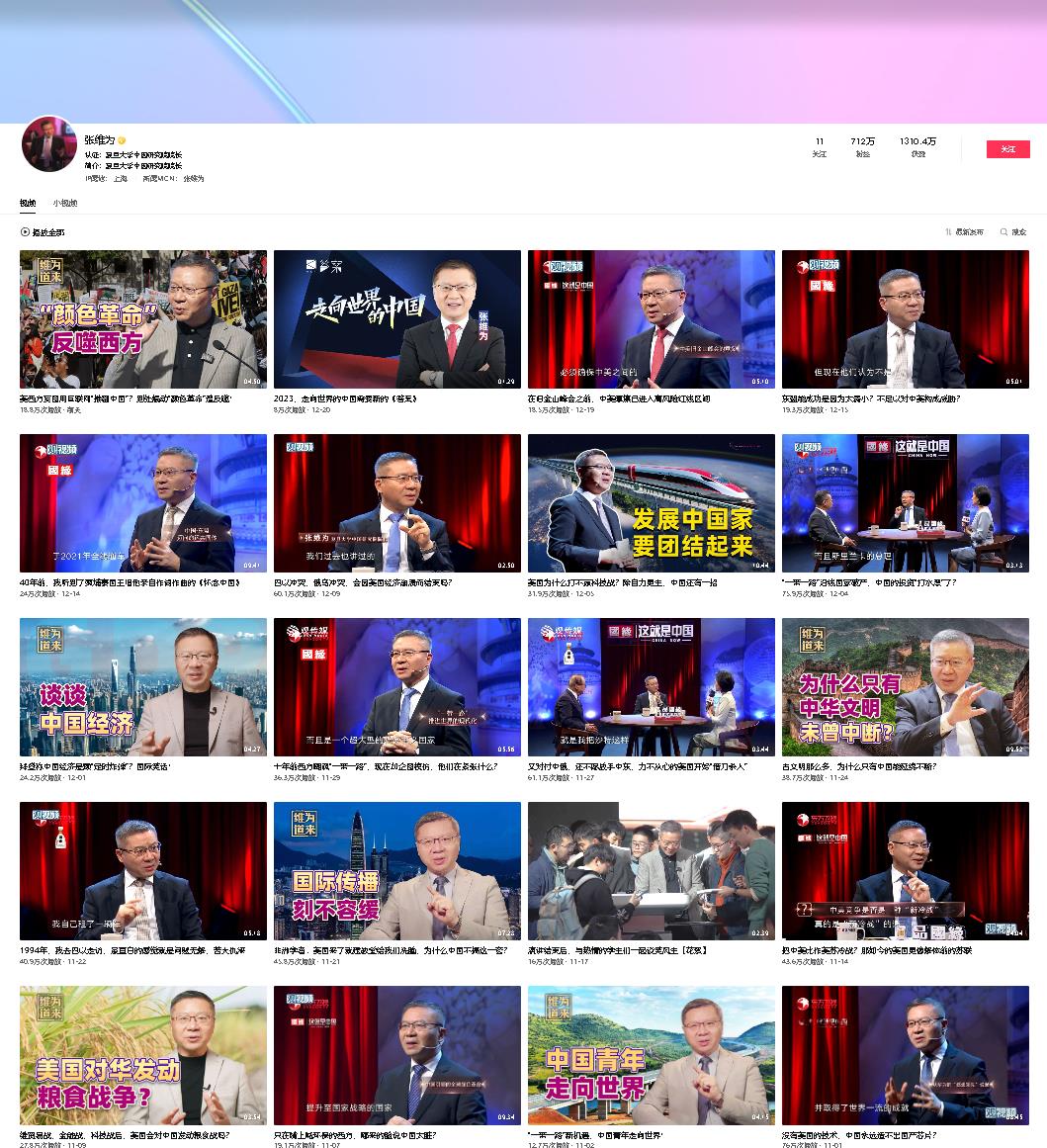Screen dimensions: 1047x1148
Task: Watch the 发展中国家要团结起来 video
Action: click(x=651, y=503)
